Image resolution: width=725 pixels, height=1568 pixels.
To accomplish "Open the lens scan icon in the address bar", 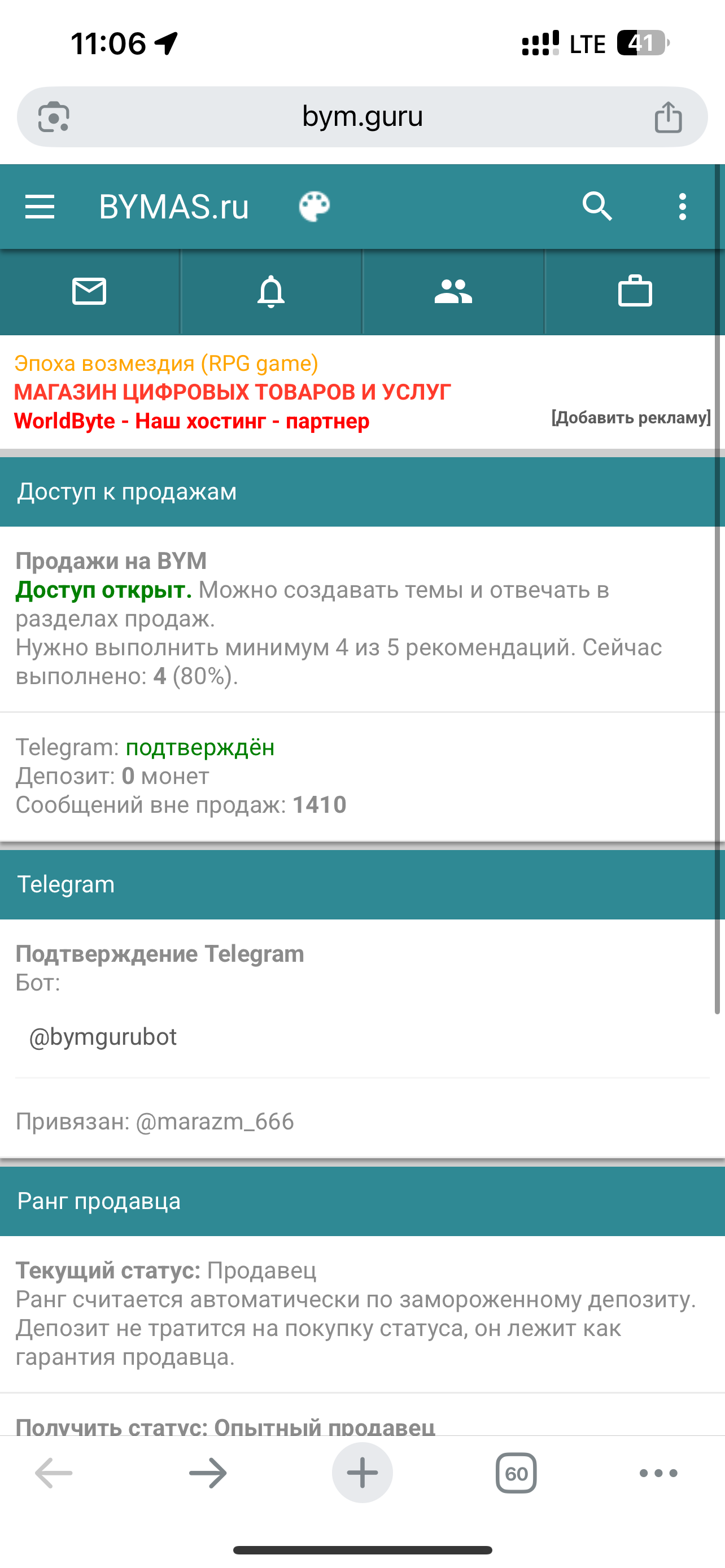I will click(54, 117).
